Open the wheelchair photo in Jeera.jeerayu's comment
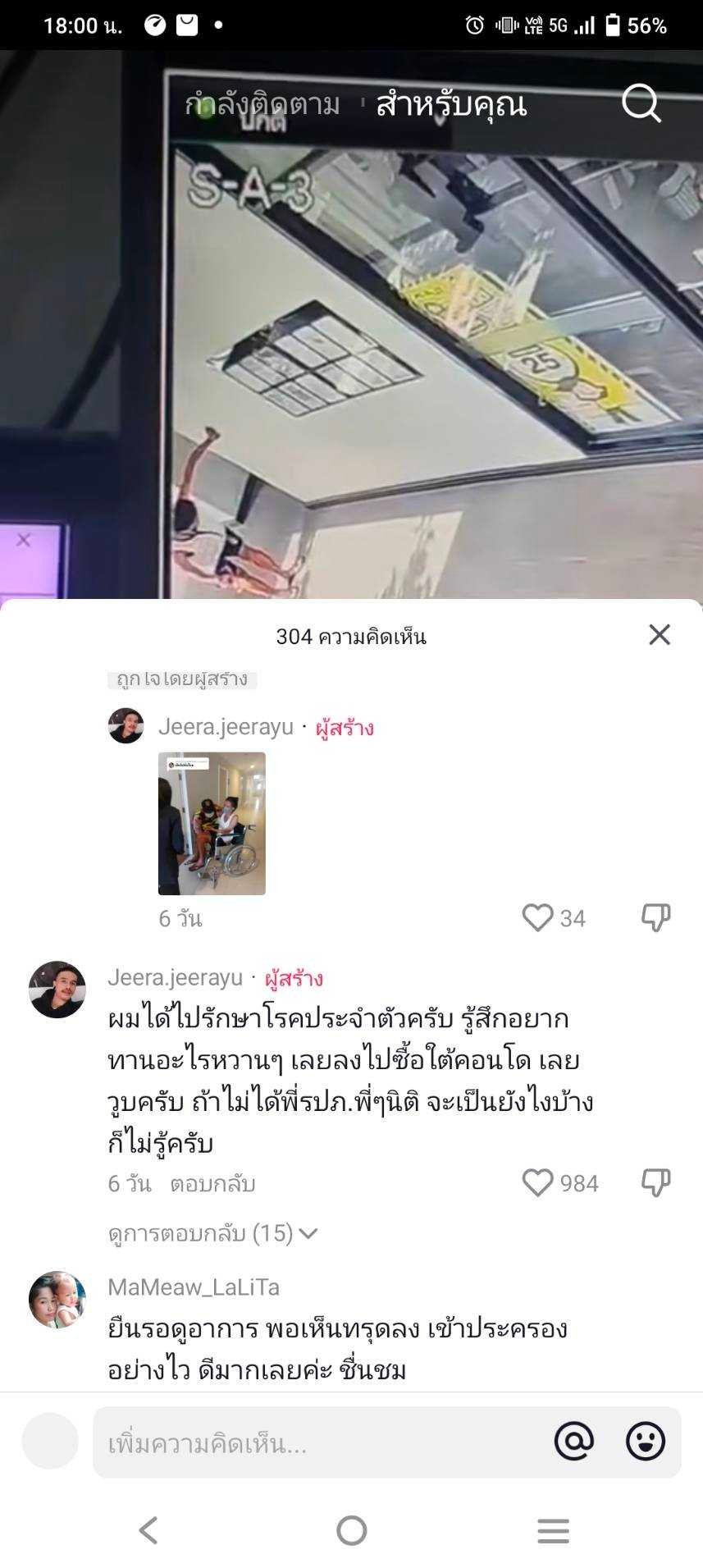703x1568 pixels. click(x=212, y=823)
